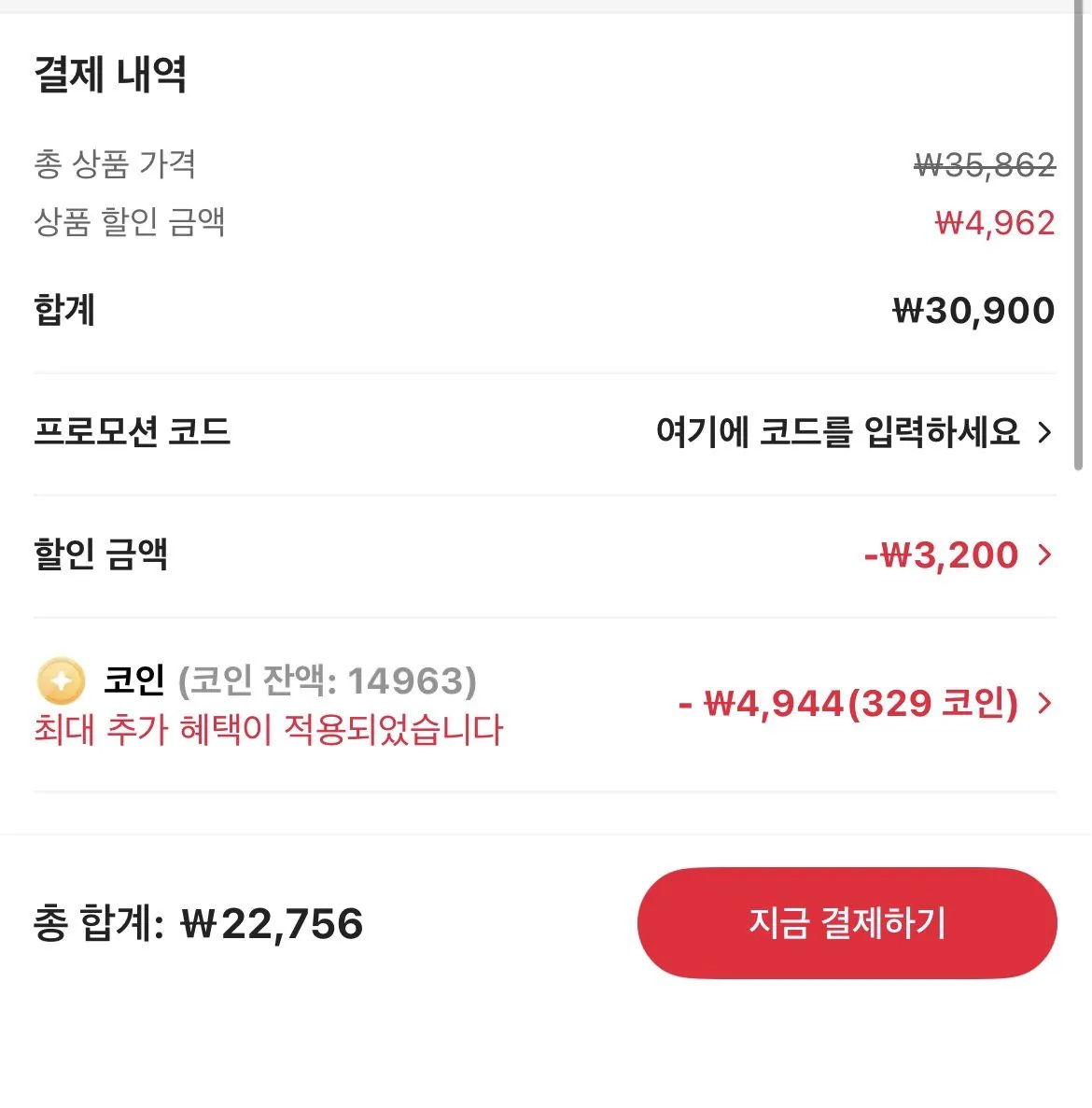Screen dimensions: 1092x1108
Task: Click the 결제 내역 section heading
Action: point(110,75)
